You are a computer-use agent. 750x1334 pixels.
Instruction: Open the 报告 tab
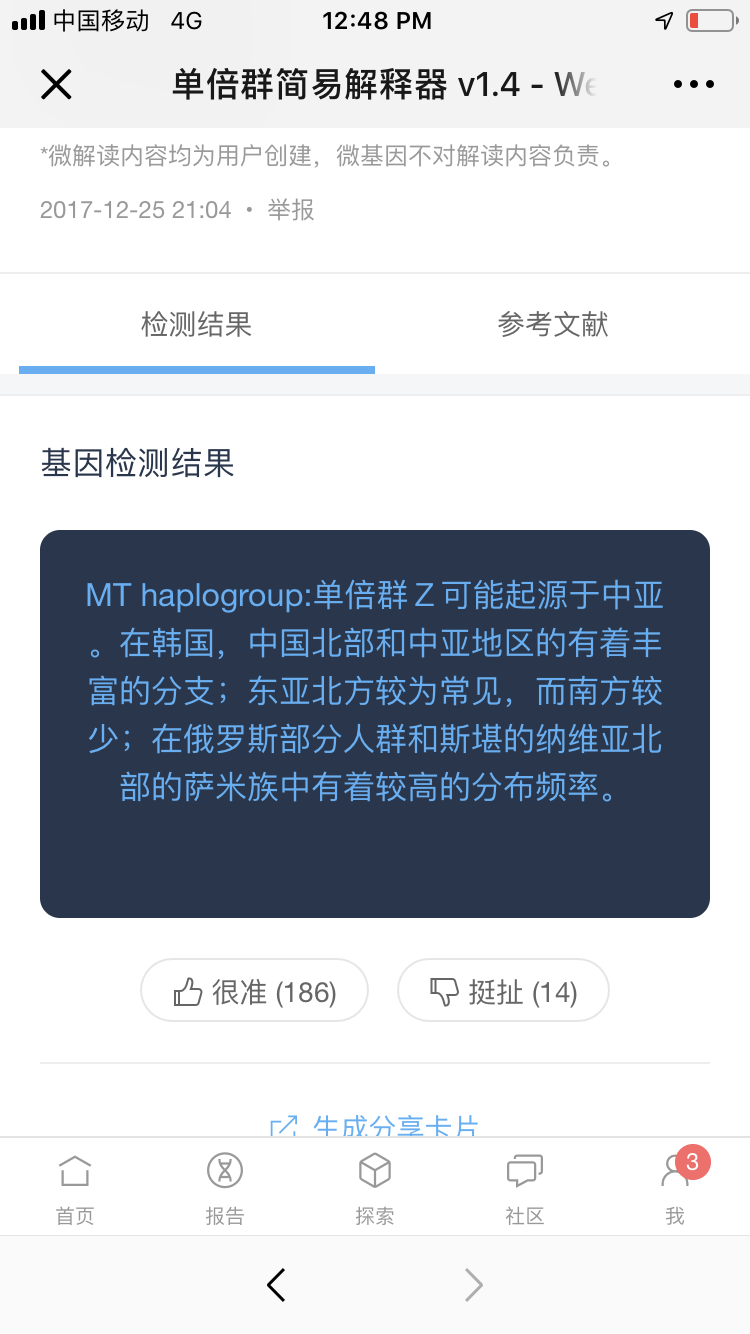225,1189
